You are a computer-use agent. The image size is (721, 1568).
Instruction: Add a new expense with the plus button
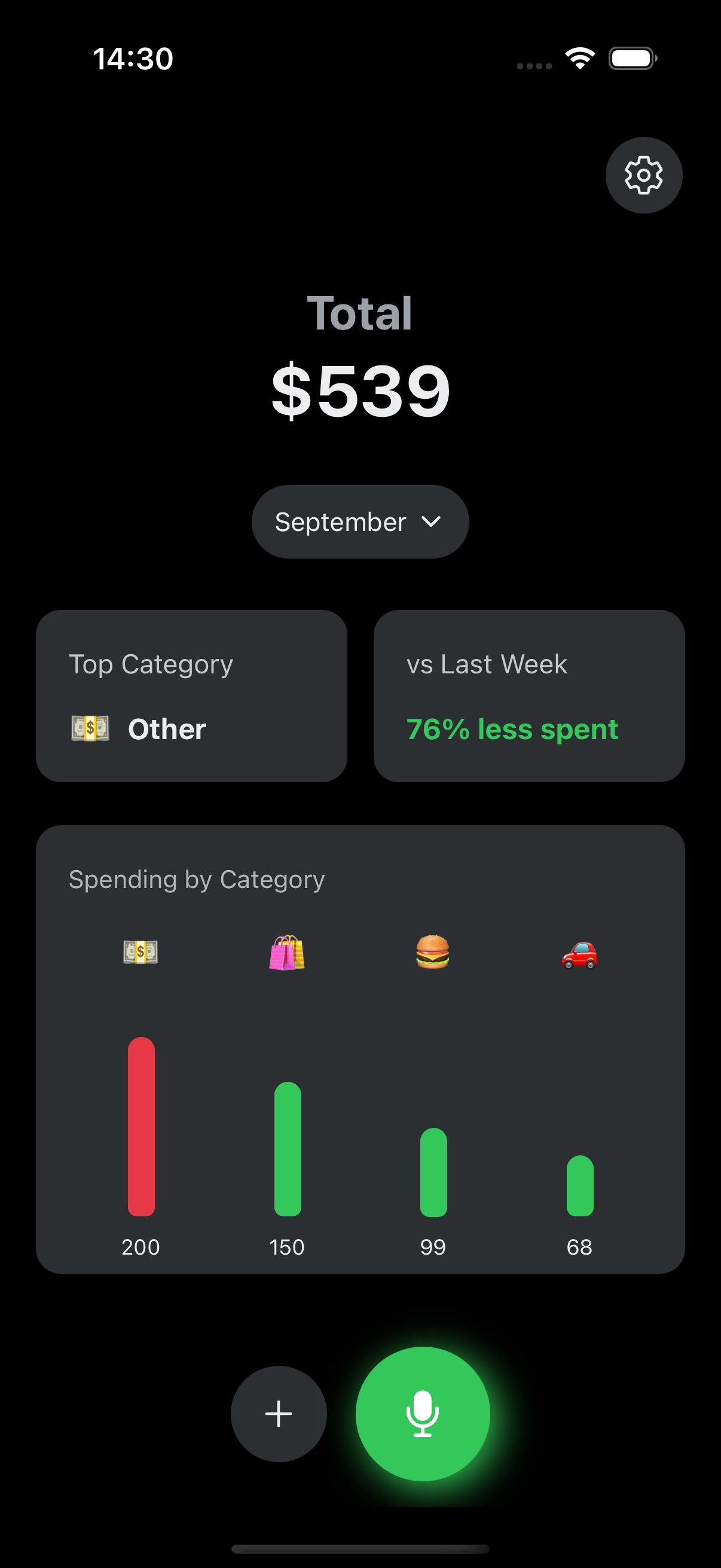point(279,1413)
